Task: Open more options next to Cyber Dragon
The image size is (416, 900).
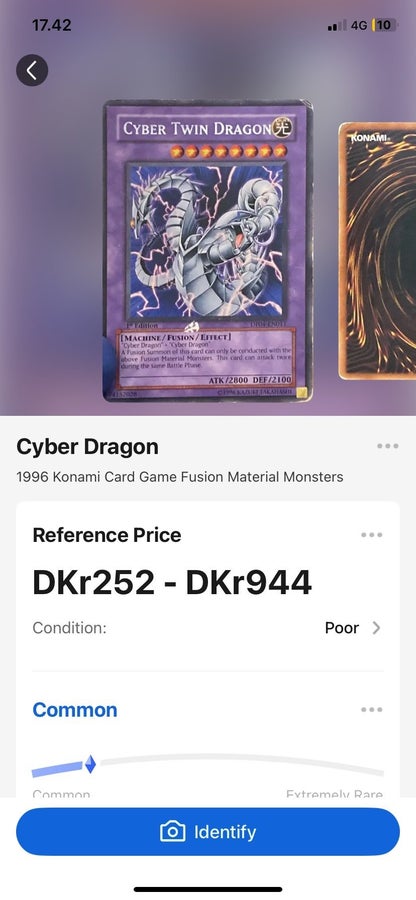Action: click(388, 447)
